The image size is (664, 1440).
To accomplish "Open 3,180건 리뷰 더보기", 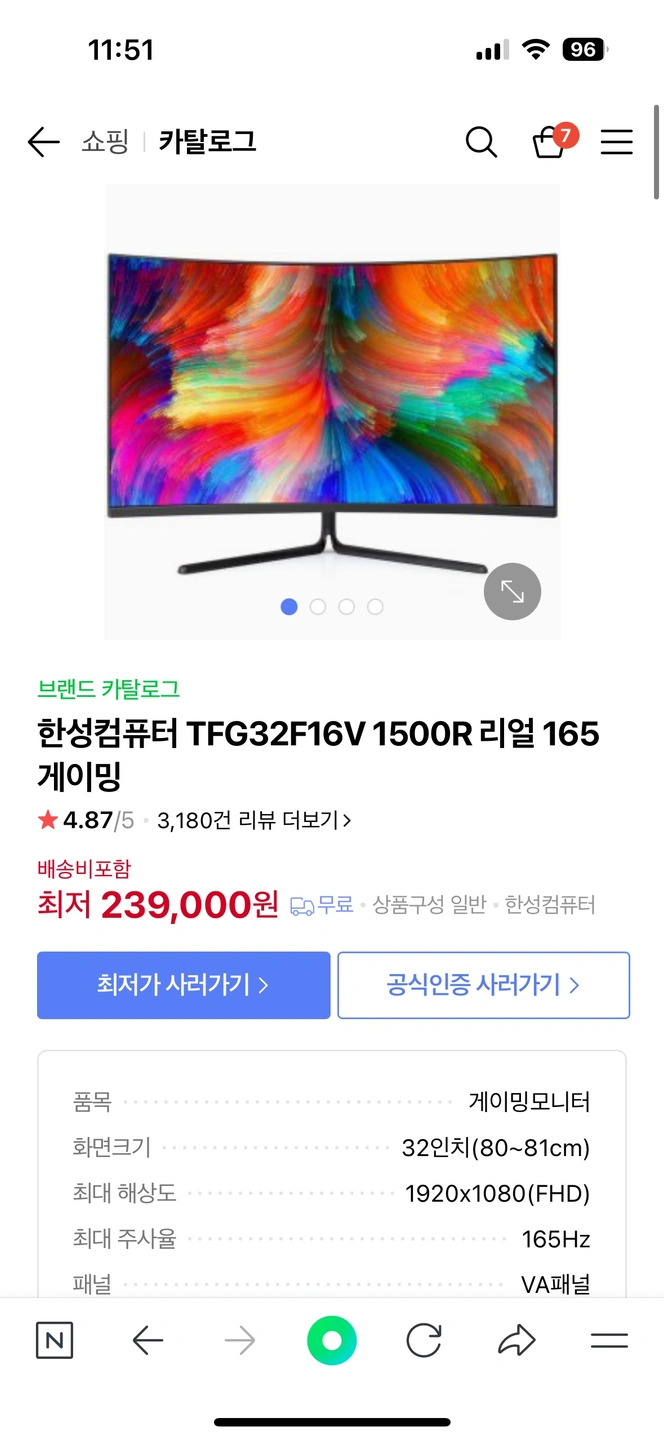I will coord(254,821).
